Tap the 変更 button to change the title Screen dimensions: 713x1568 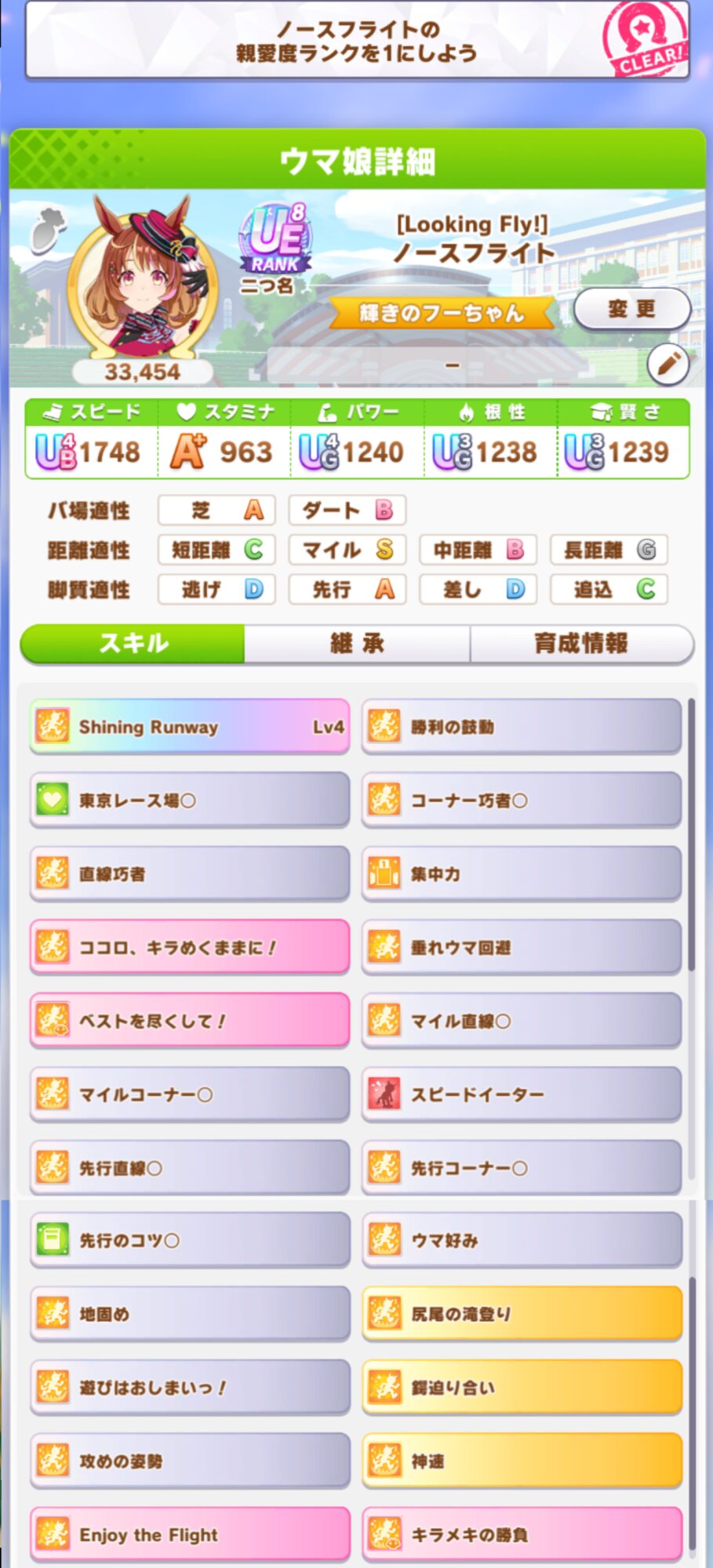632,309
